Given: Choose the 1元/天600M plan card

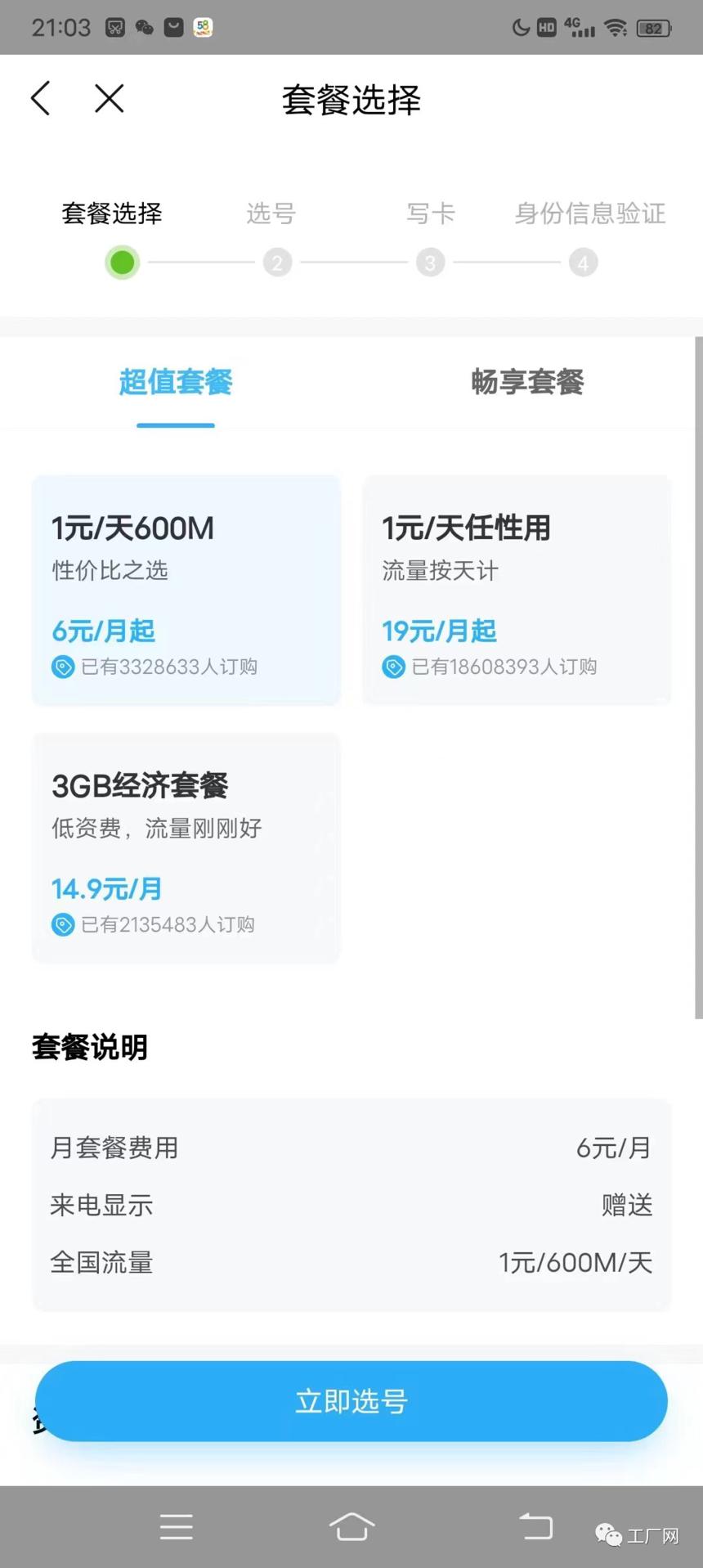Looking at the screenshot, I should tap(186, 590).
